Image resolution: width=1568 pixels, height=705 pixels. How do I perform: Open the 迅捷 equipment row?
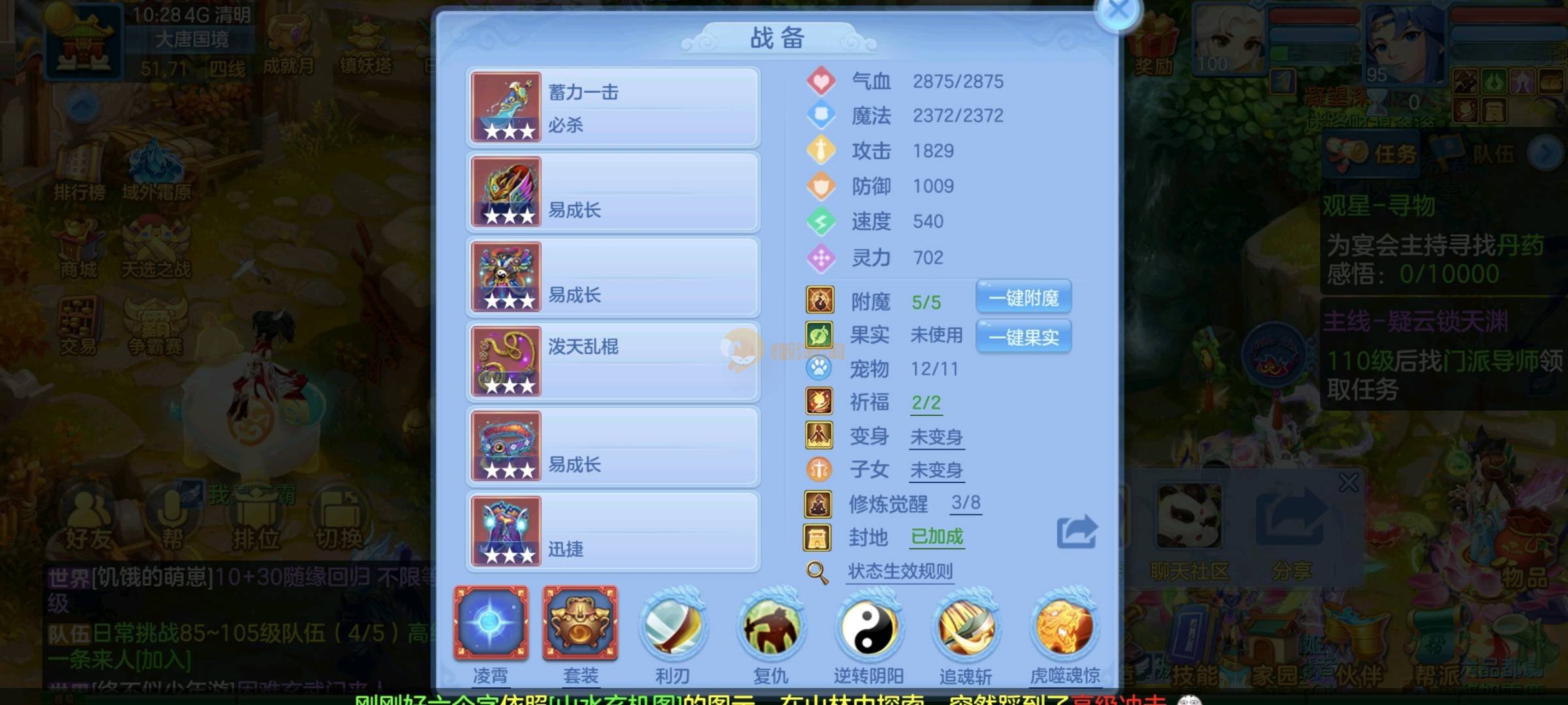(x=613, y=531)
